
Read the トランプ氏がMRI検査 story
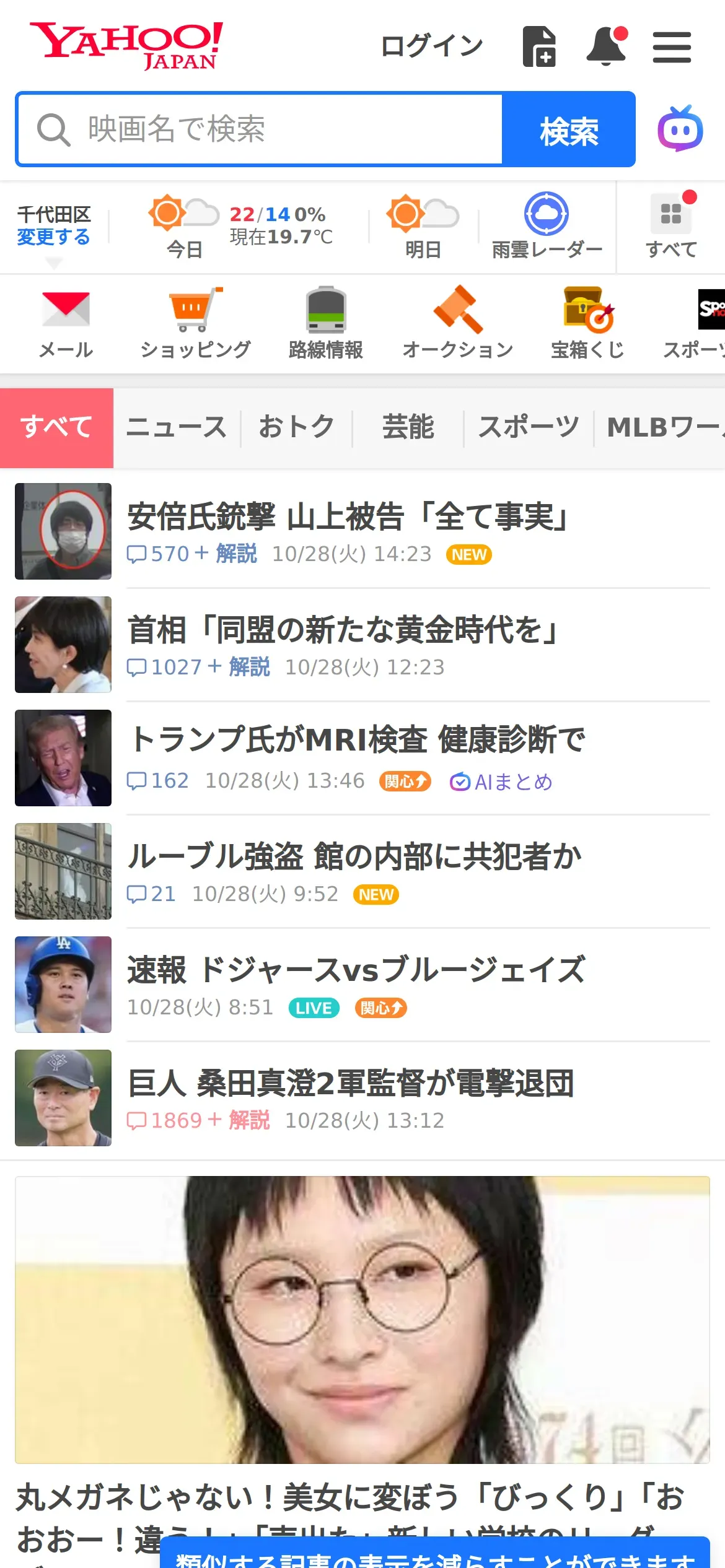click(x=357, y=739)
